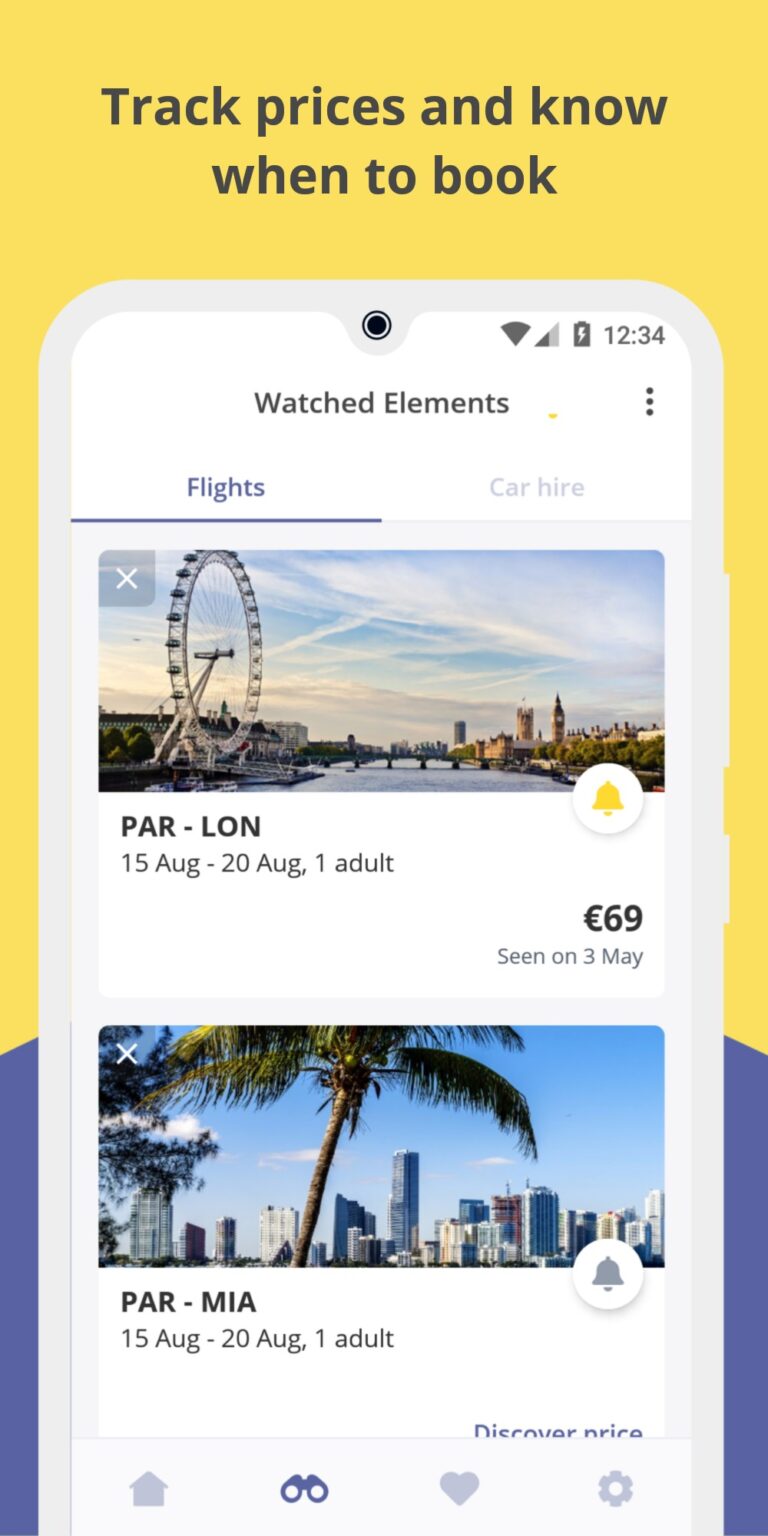This screenshot has width=768, height=1536.
Task: Remove the PAR-LON watch with the X
Action: (x=126, y=578)
